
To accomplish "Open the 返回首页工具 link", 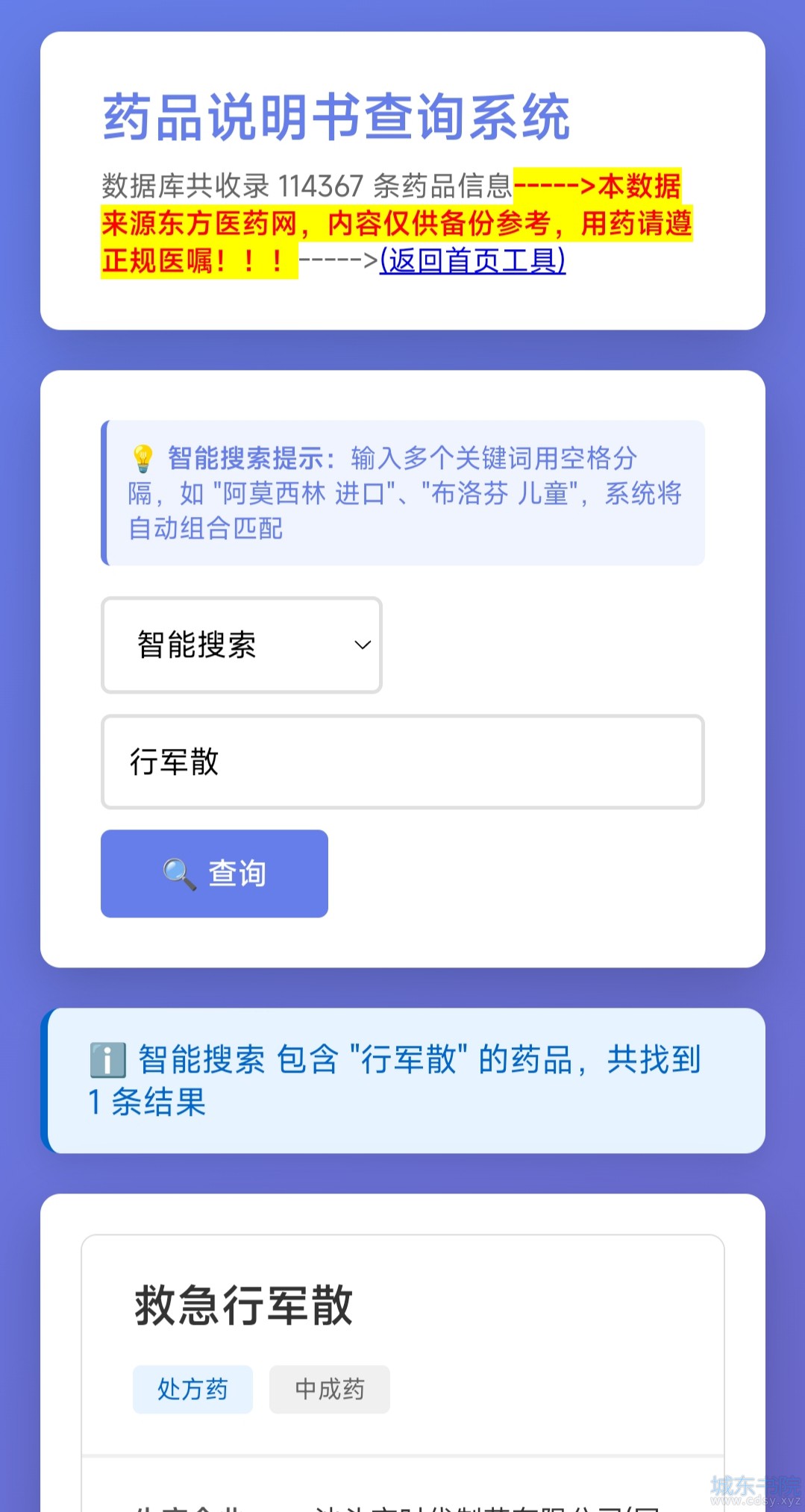I will click(472, 261).
